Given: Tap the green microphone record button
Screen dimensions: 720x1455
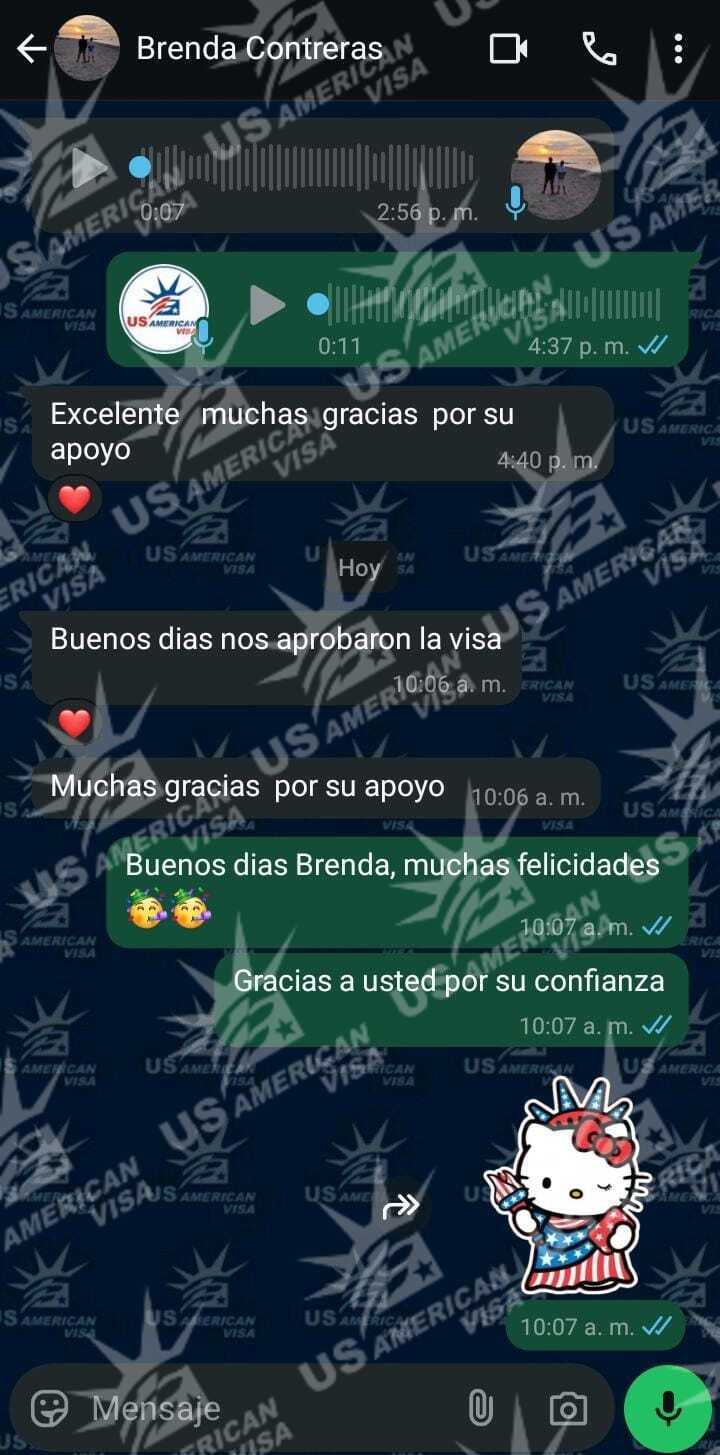Looking at the screenshot, I should click(667, 1408).
